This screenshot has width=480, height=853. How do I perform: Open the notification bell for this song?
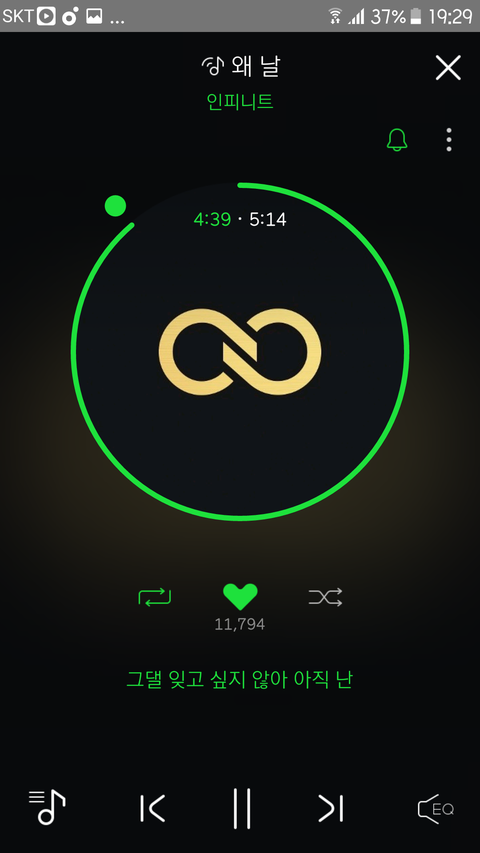[397, 140]
